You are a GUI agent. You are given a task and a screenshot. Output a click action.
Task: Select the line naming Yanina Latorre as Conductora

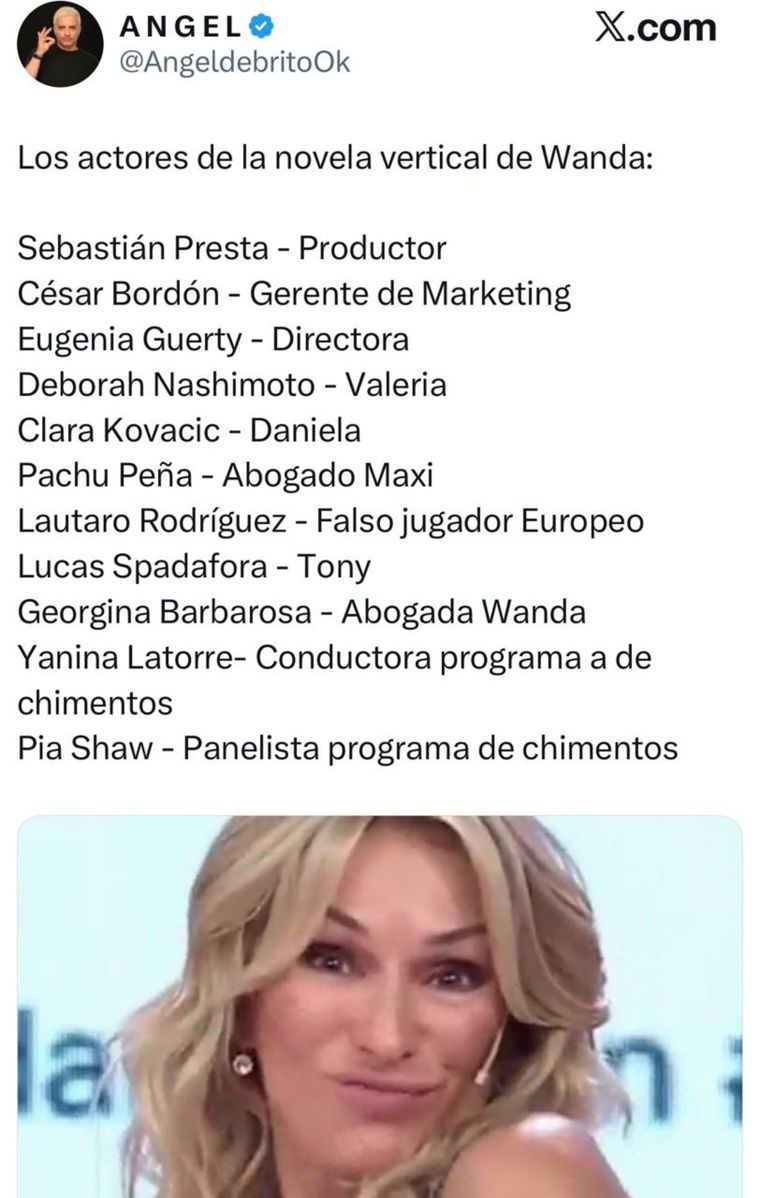click(x=330, y=657)
